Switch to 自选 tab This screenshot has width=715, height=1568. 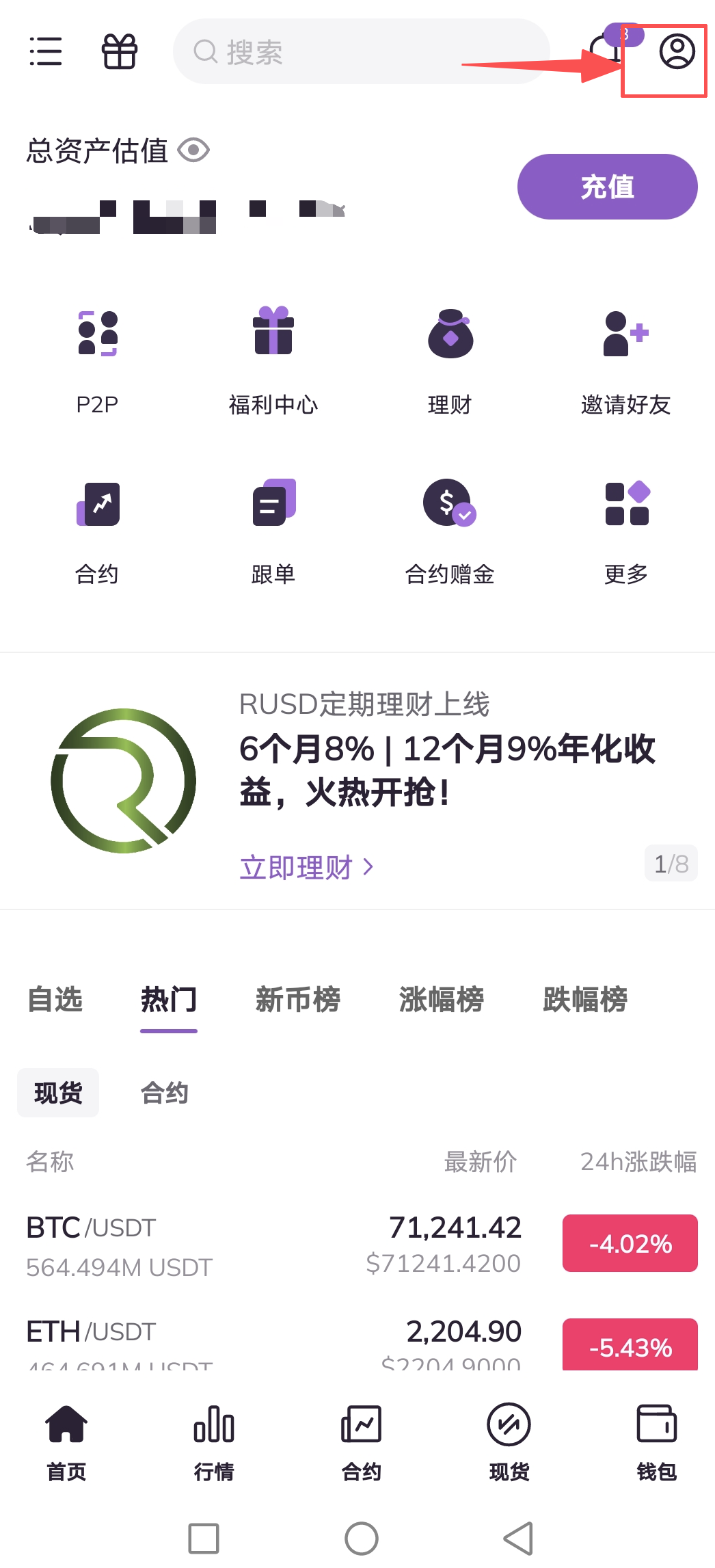click(55, 1000)
